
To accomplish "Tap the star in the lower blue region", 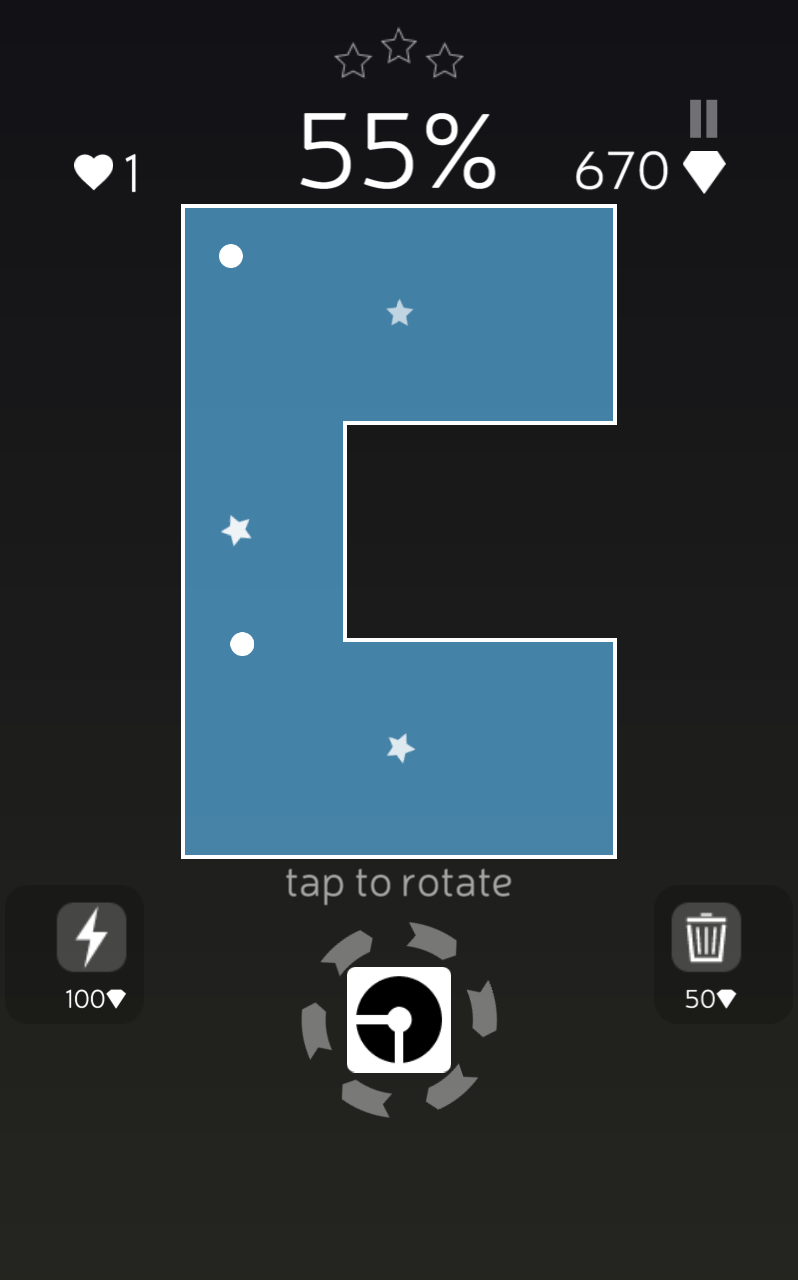I will tap(399, 748).
